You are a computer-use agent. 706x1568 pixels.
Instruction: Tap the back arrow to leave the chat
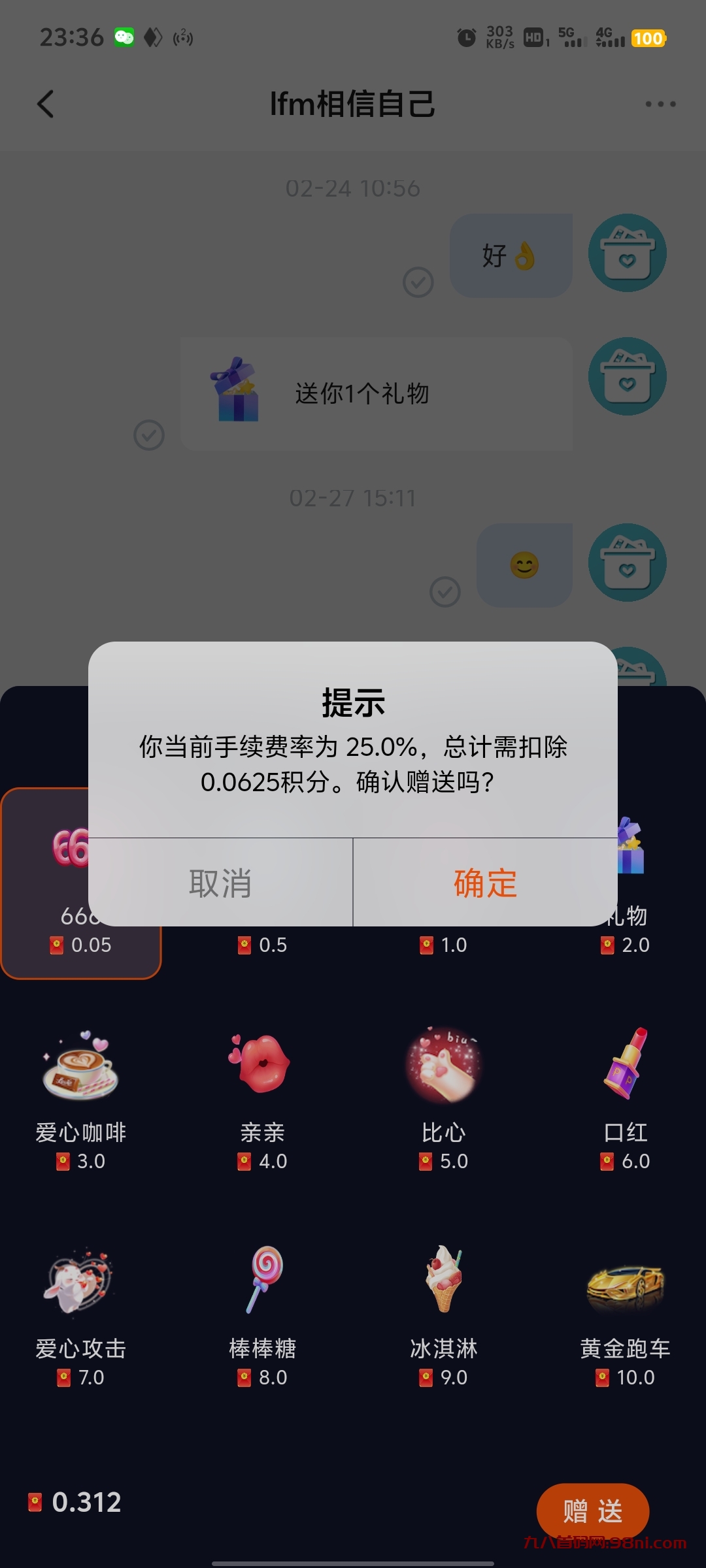44,103
